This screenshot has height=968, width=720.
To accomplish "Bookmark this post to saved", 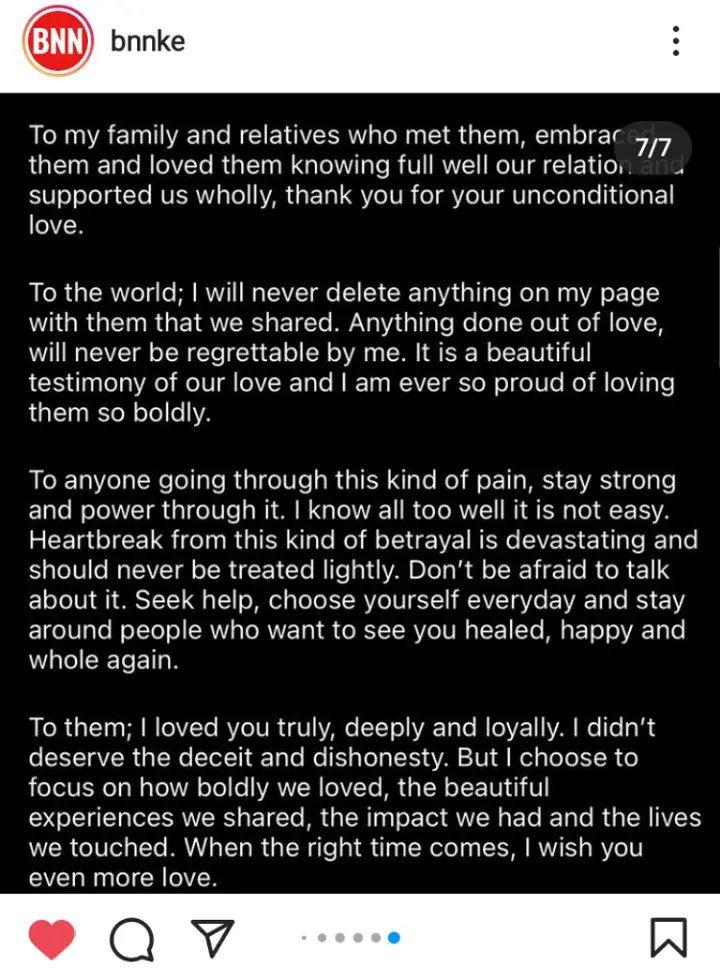I will coord(668,938).
